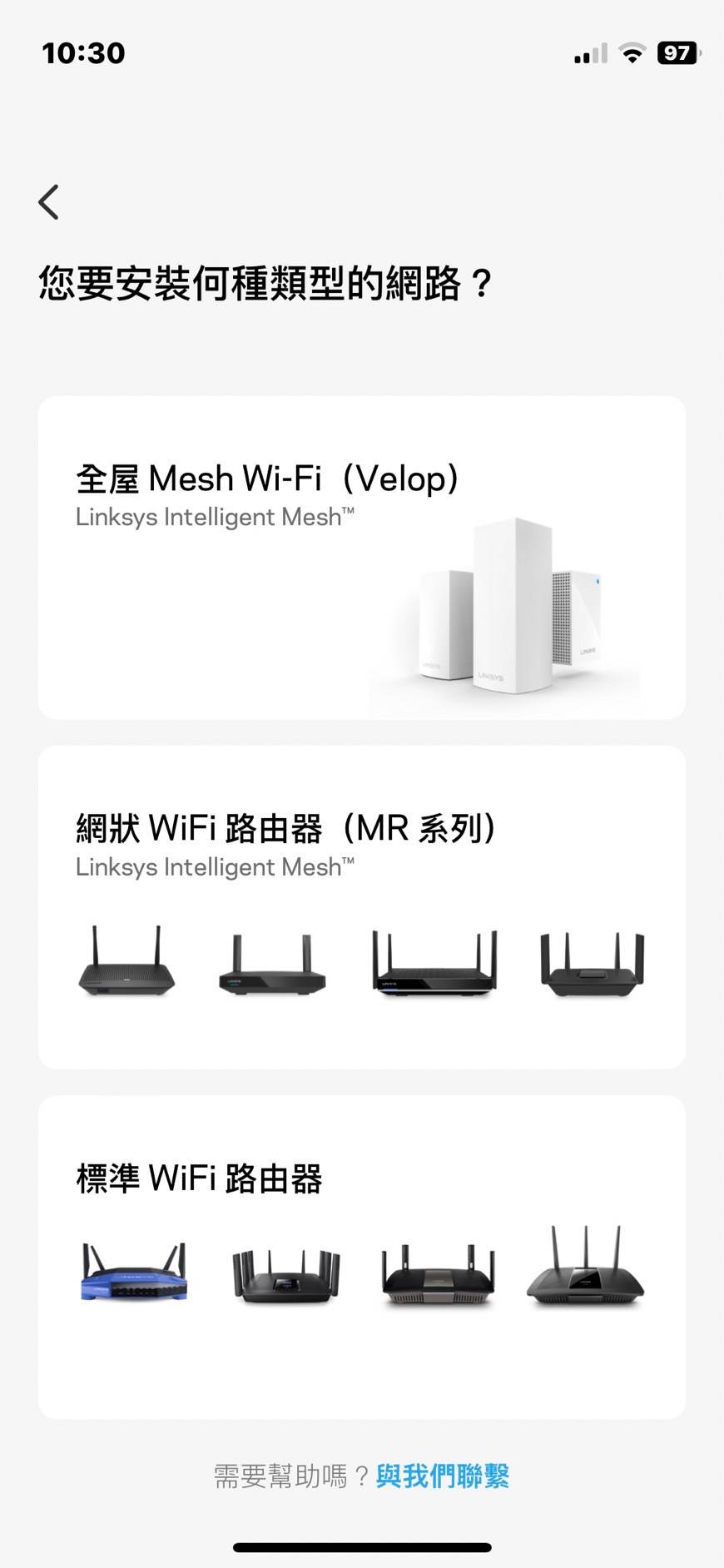Click the Linksys Intelligent Mesh label under Velop

point(214,516)
